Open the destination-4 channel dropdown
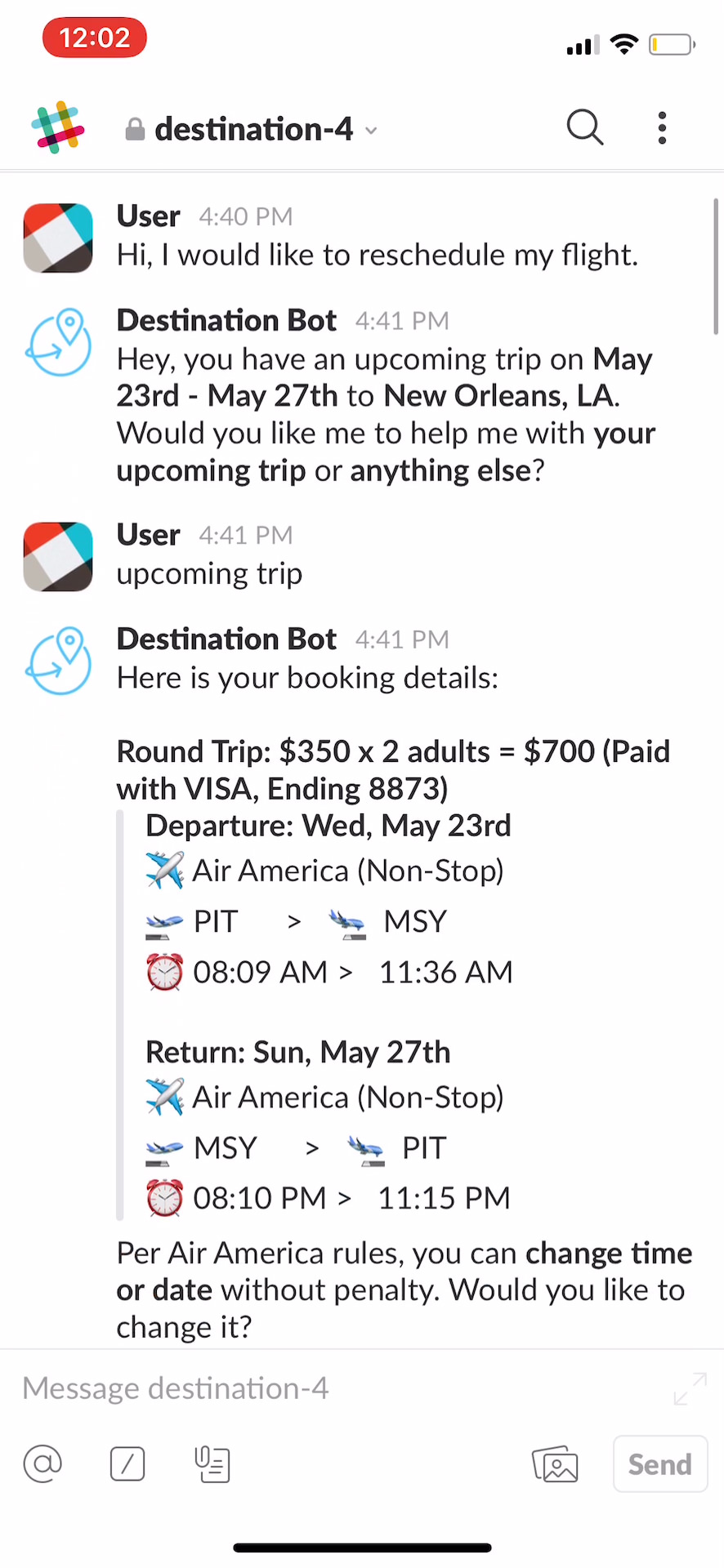This screenshot has width=724, height=1568. tap(253, 129)
